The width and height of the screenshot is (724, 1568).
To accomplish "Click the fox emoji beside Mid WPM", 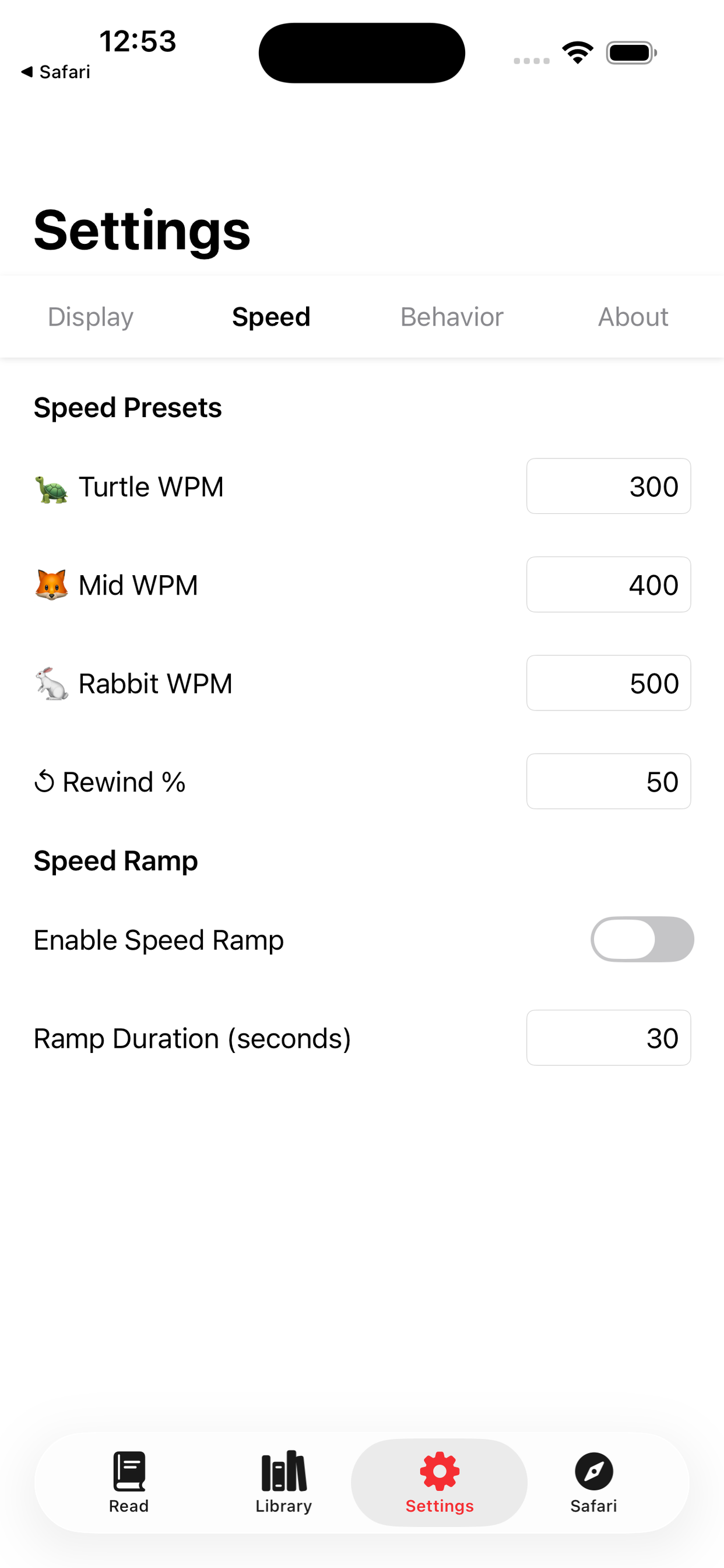I will click(x=53, y=584).
